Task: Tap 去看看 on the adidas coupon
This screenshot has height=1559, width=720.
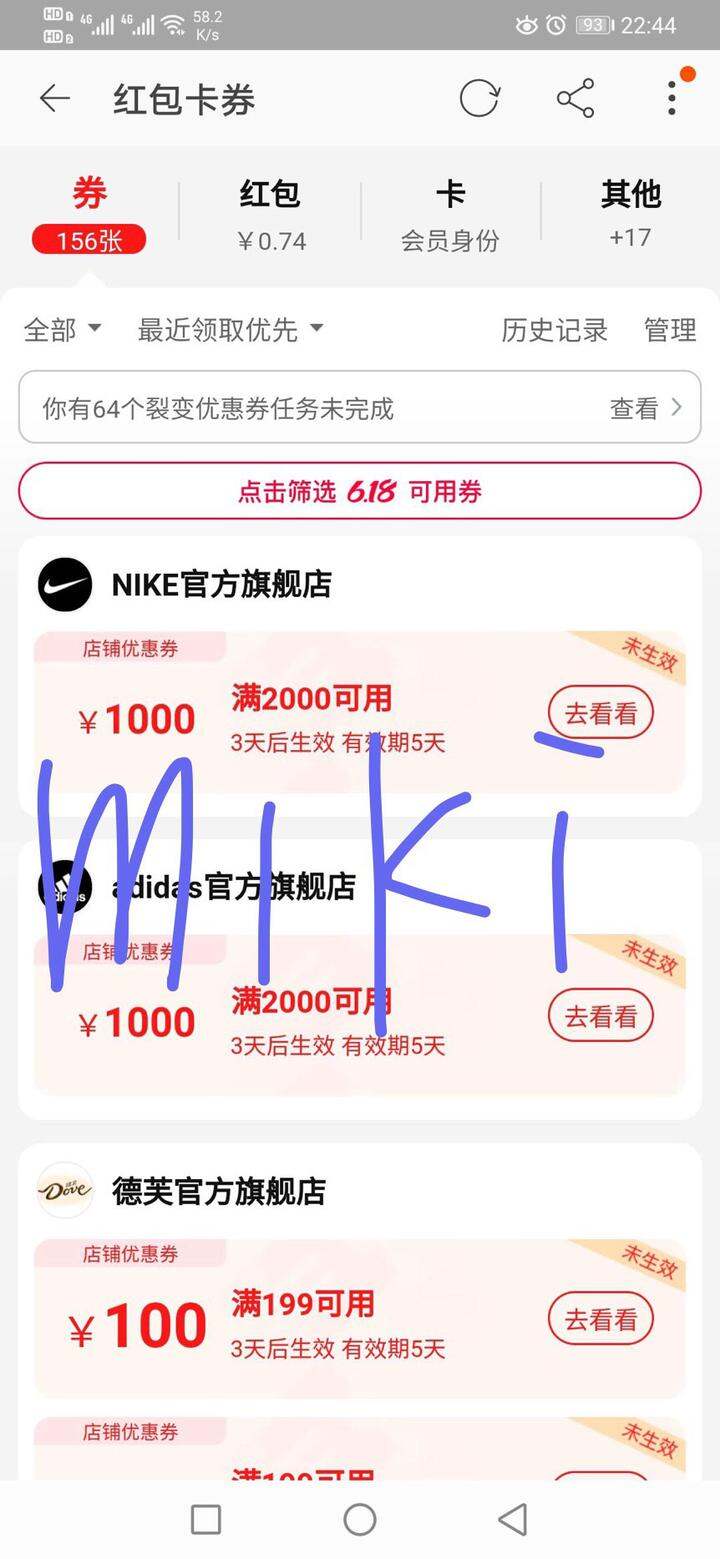Action: coord(600,1016)
